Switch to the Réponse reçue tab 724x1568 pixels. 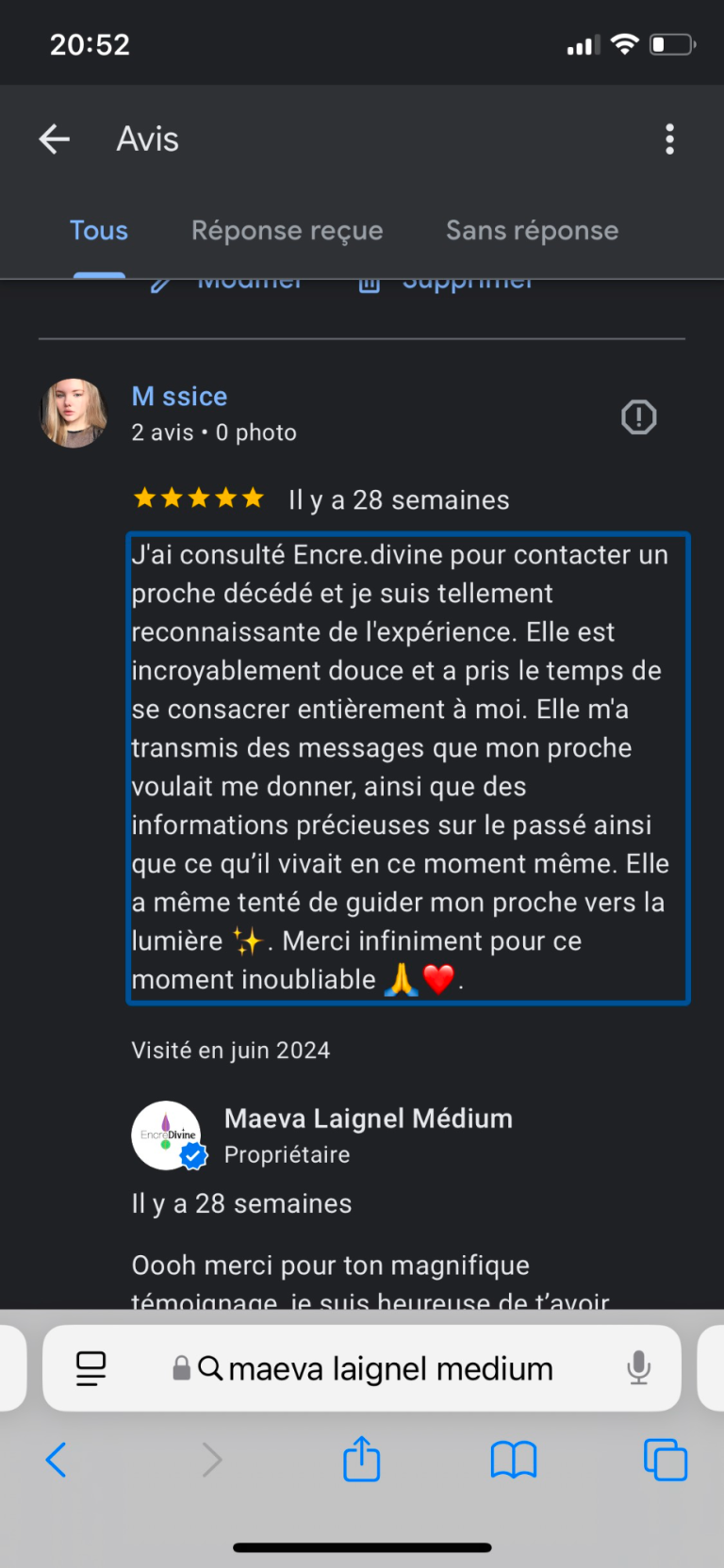tap(287, 231)
